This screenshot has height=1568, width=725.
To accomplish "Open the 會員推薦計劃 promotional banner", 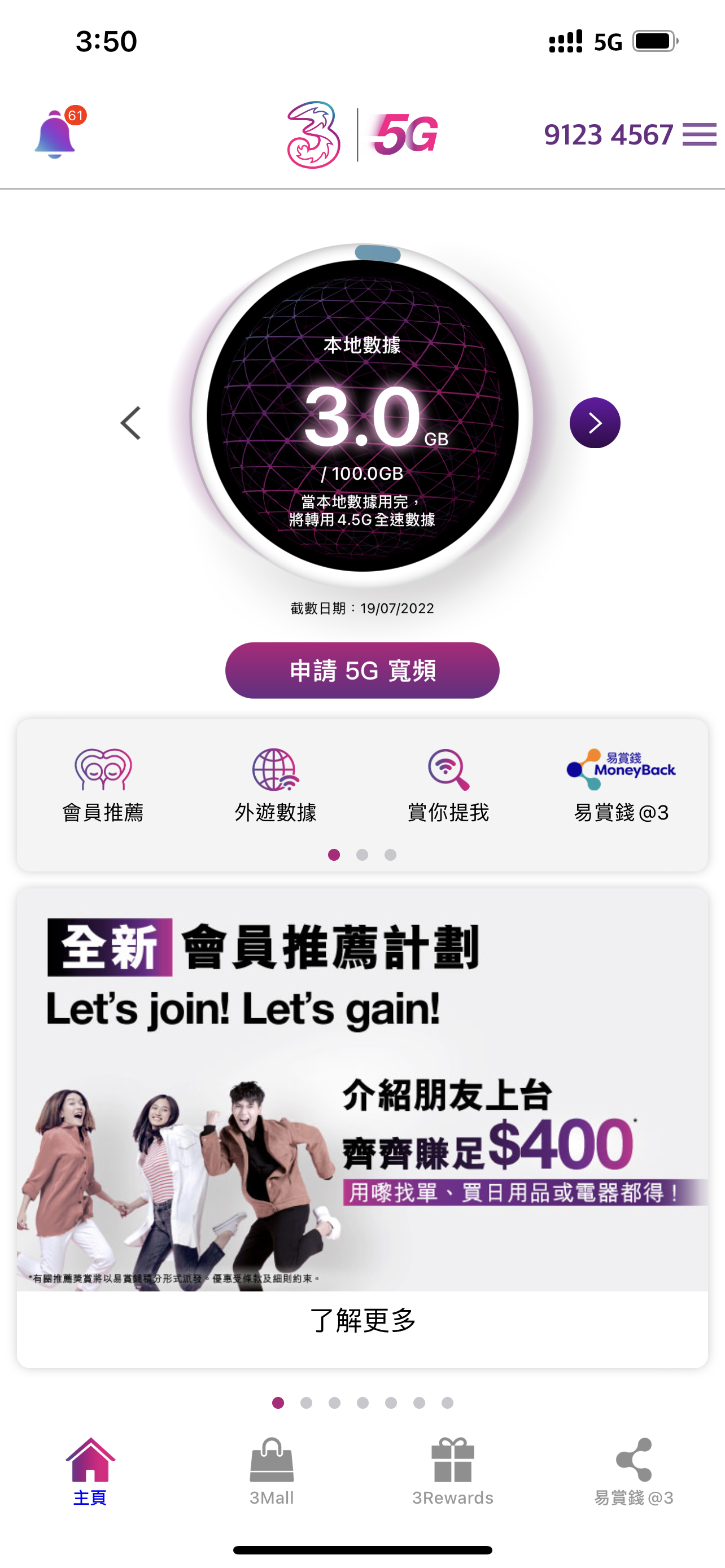I will [362, 1089].
